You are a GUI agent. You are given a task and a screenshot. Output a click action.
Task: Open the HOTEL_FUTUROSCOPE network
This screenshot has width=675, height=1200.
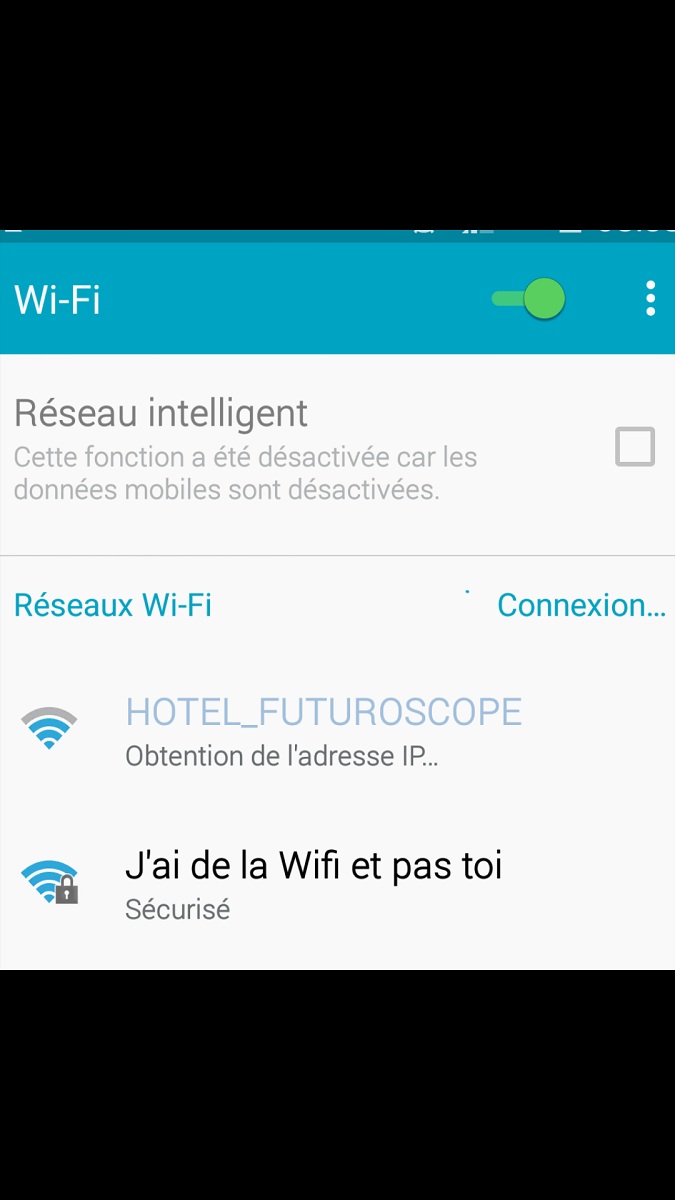pos(322,730)
